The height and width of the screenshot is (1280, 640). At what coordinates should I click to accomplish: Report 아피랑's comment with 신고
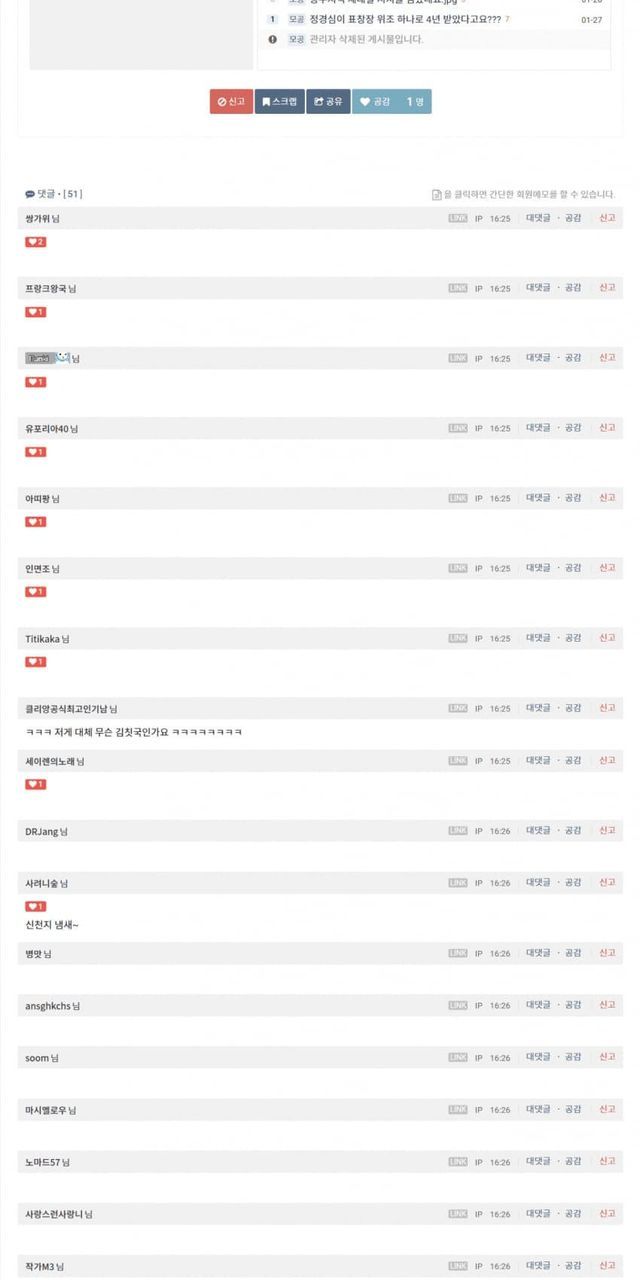607,497
